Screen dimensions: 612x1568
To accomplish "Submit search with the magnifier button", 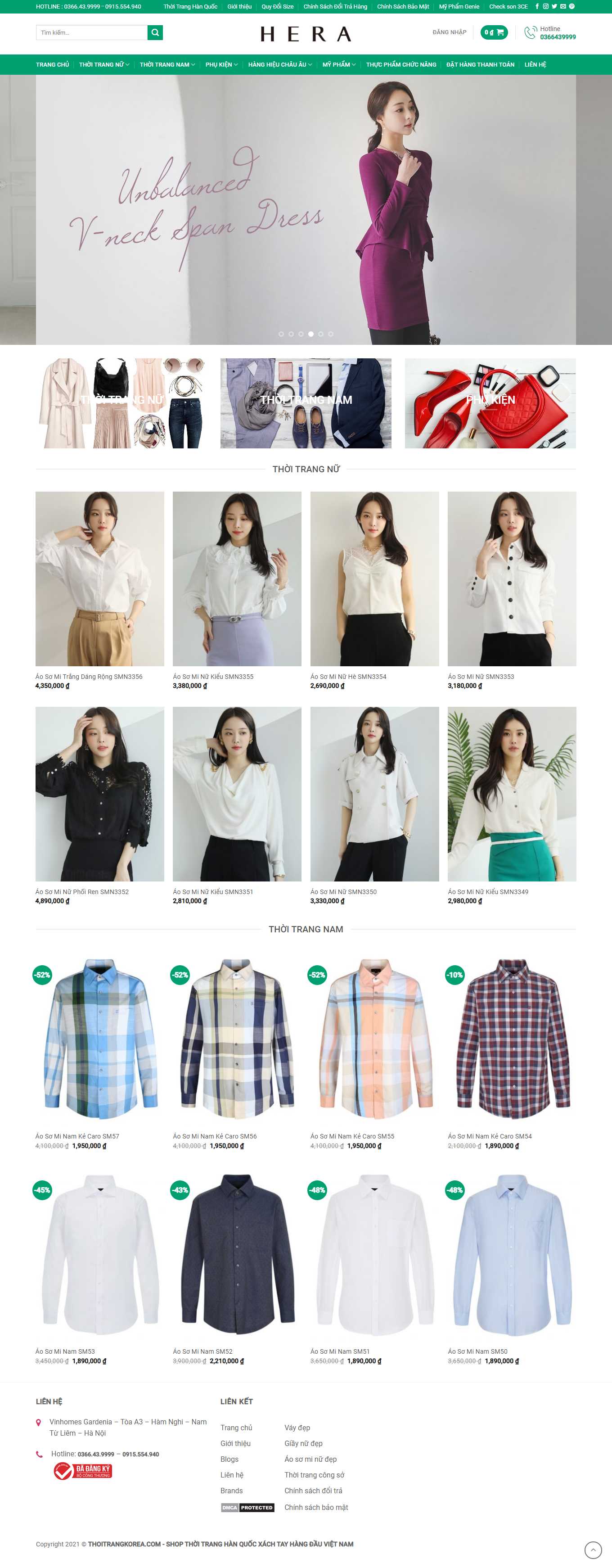I will (155, 33).
